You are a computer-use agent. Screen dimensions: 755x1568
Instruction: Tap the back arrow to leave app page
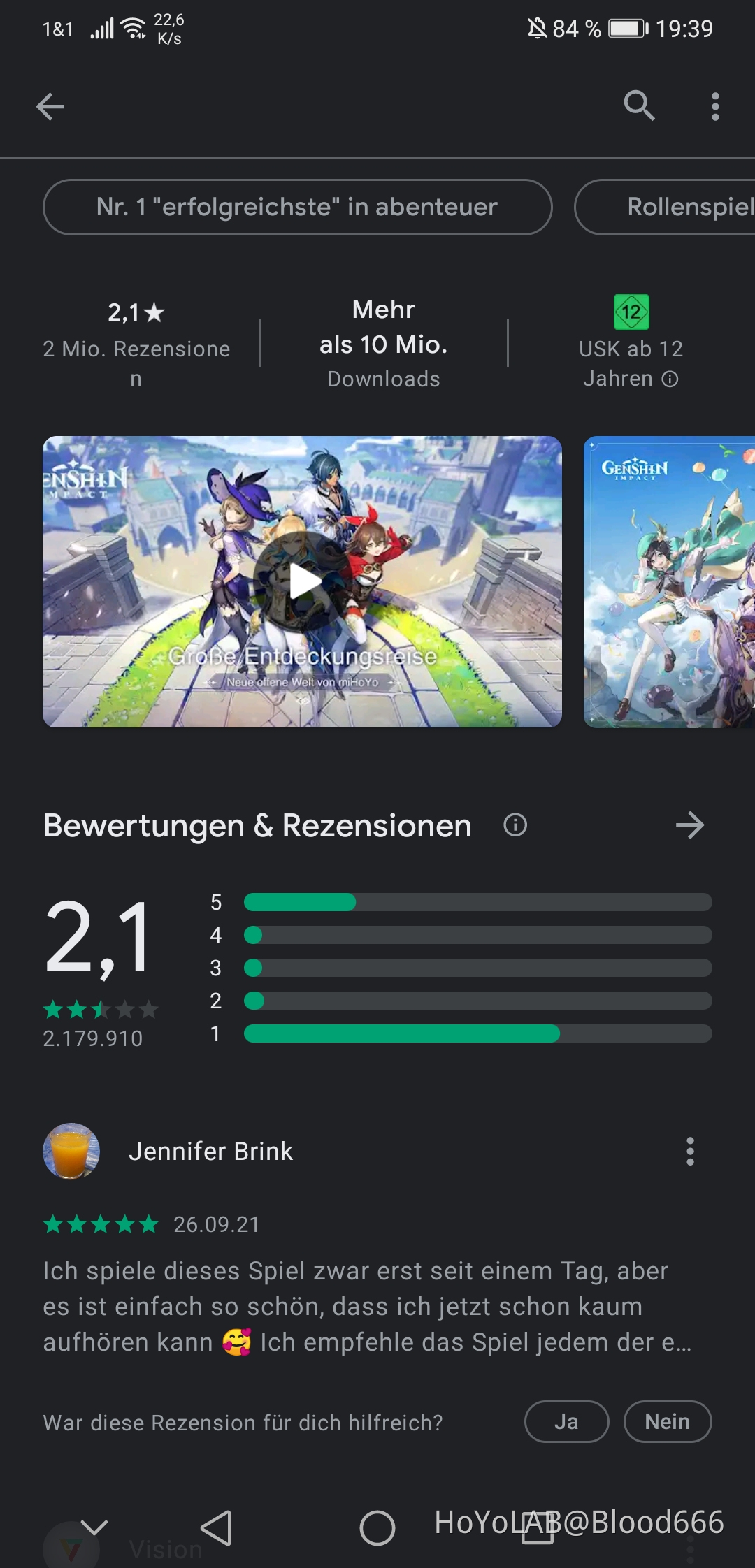coord(49,107)
